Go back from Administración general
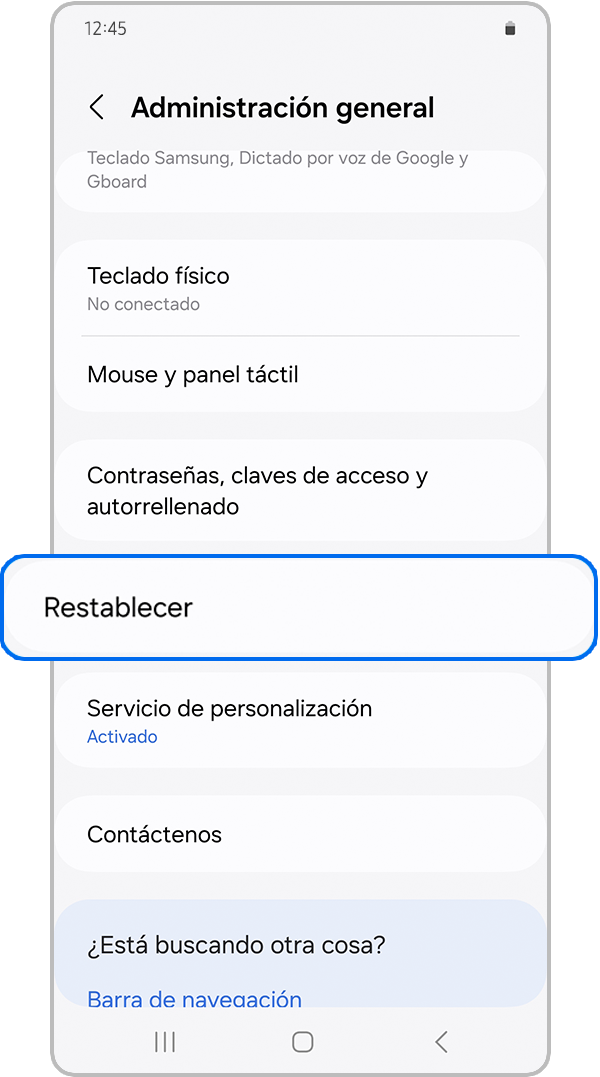The width and height of the screenshot is (600, 1077). (x=97, y=108)
